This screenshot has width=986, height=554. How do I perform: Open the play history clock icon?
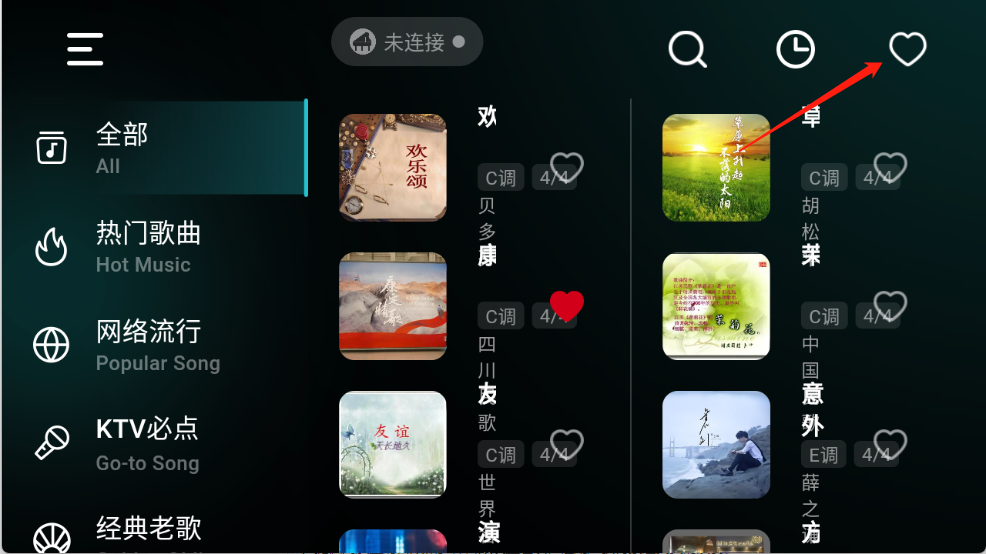[x=796, y=48]
